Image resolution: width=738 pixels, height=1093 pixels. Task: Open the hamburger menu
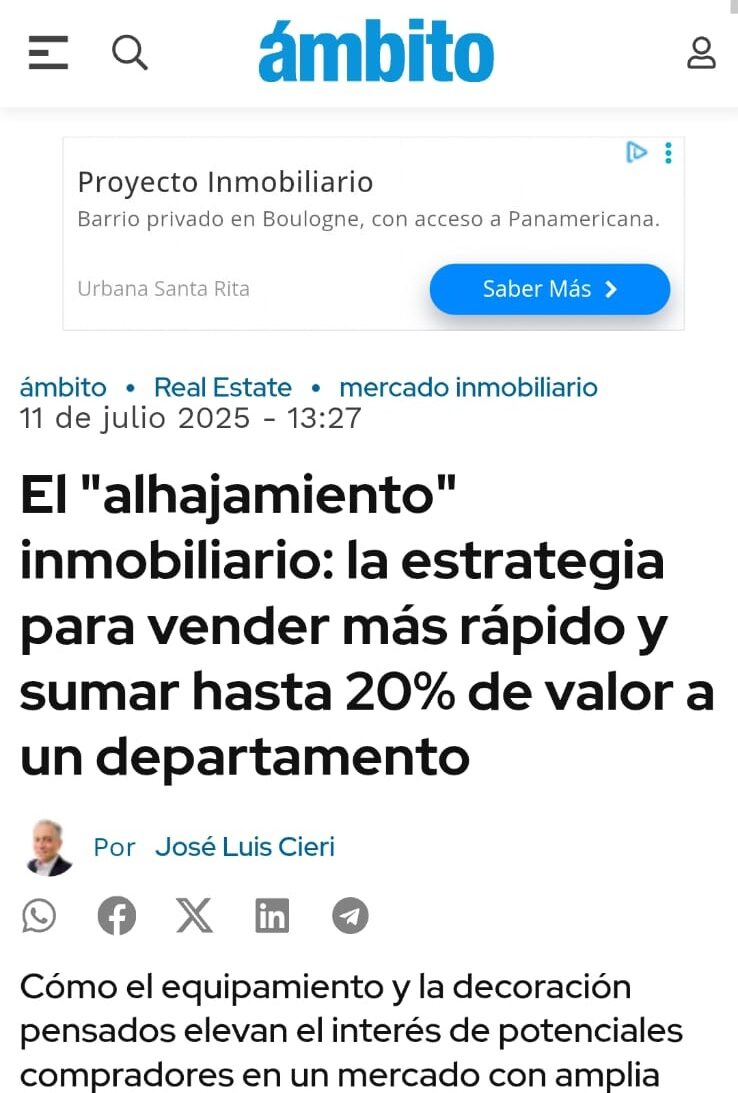(48, 52)
